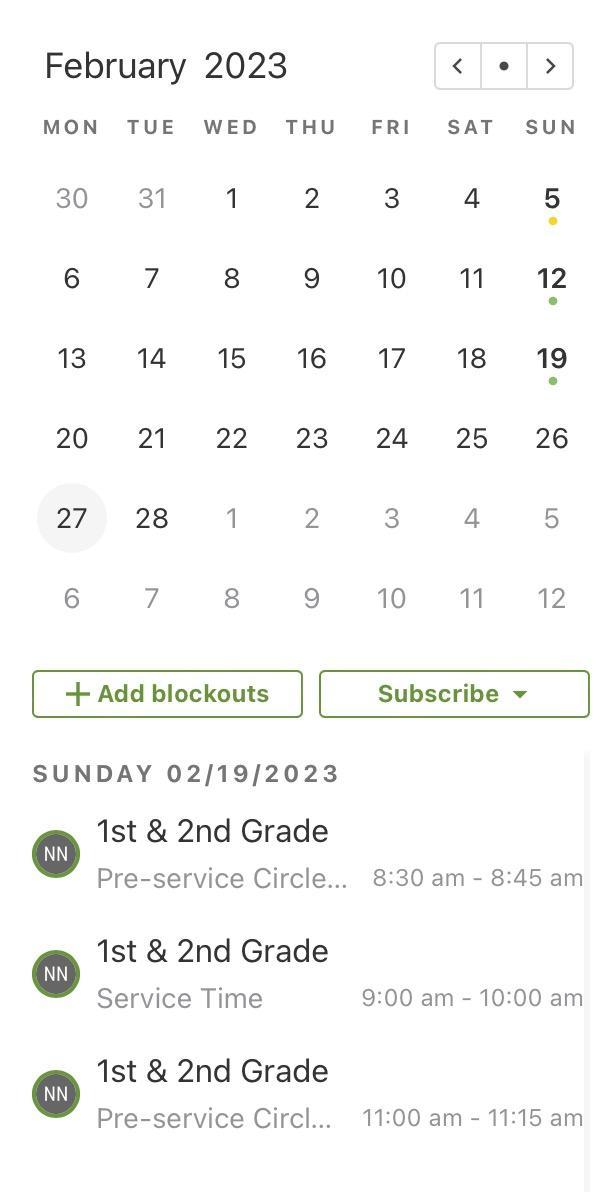The width and height of the screenshot is (608, 1192).
Task: Go to the next month
Action: [550, 66]
